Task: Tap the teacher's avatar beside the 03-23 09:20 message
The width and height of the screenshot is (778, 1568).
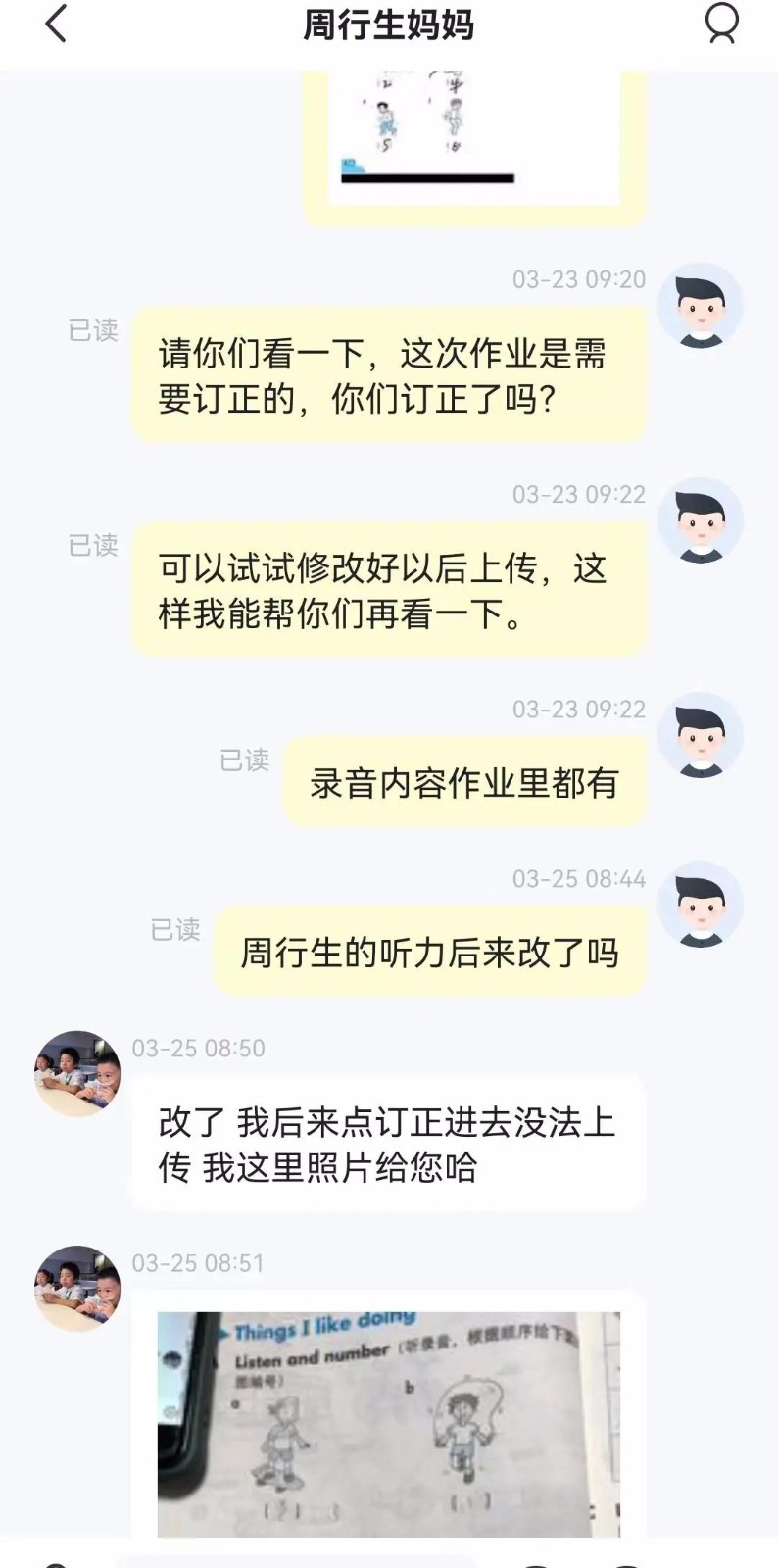Action: click(700, 306)
